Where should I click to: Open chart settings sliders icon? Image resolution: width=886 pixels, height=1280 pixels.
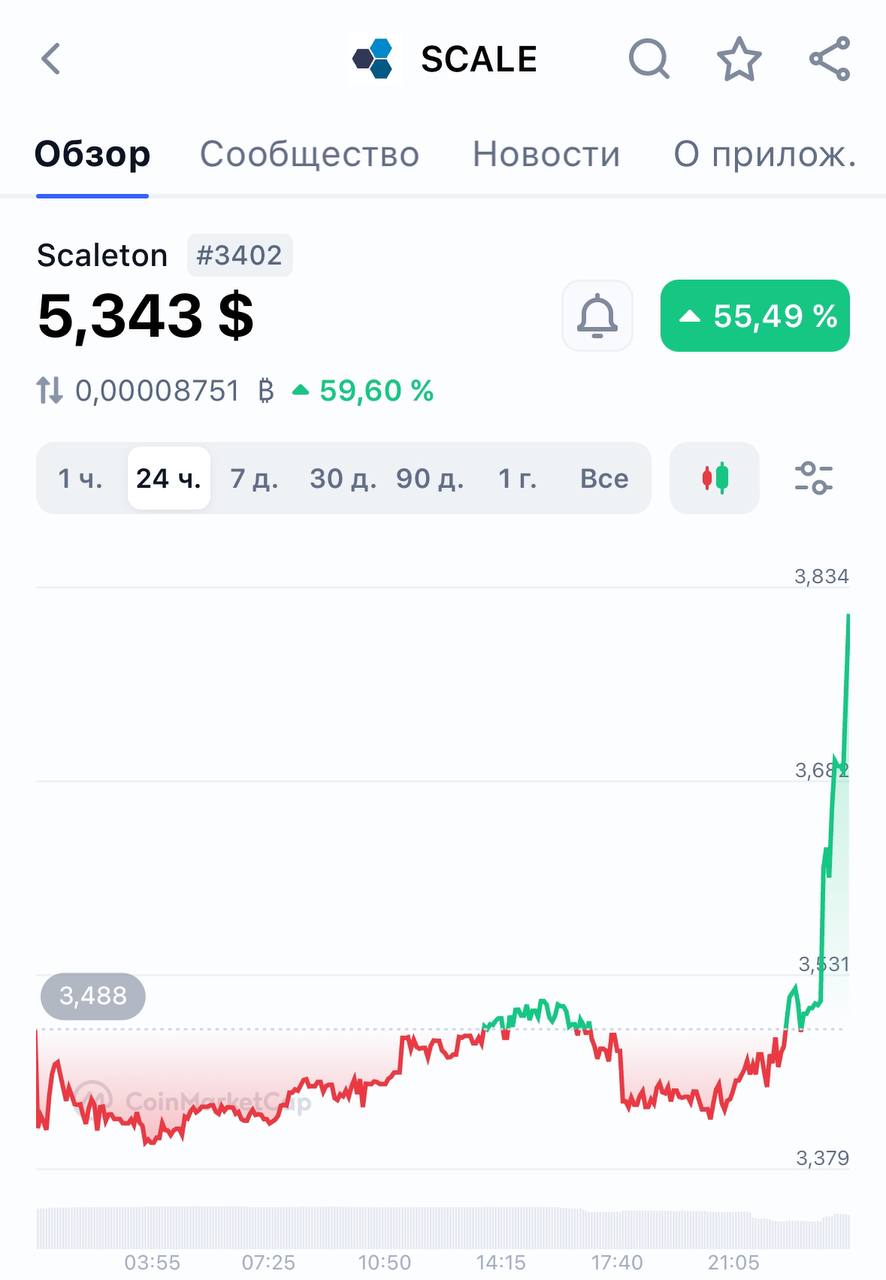[x=814, y=478]
